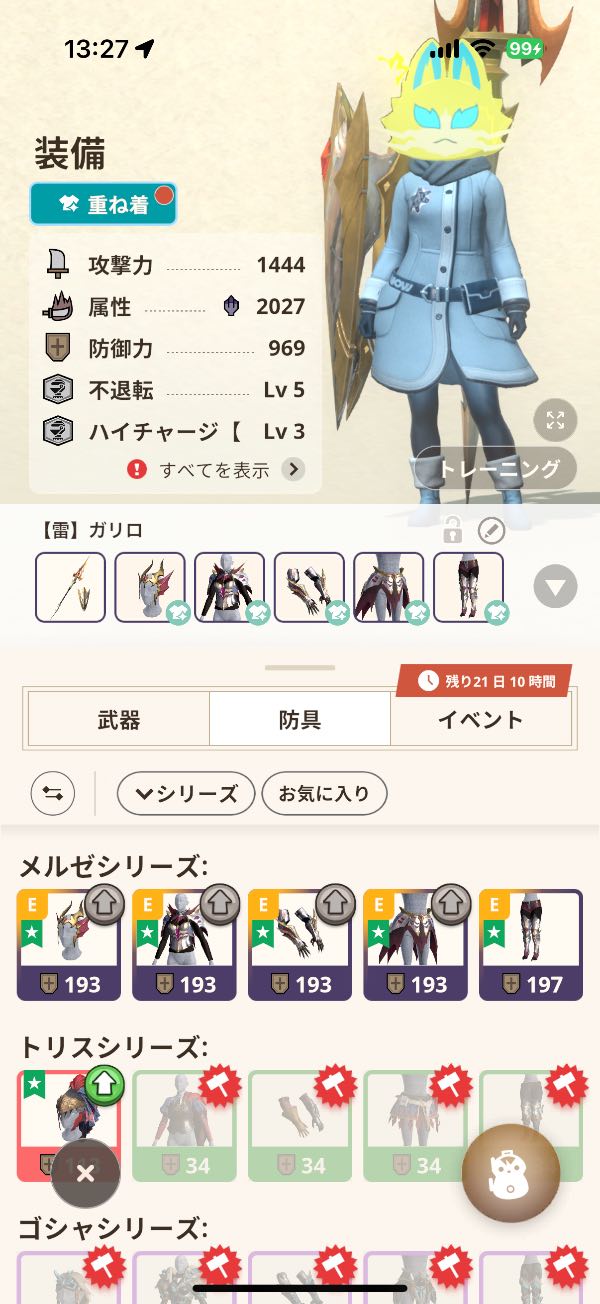Edit the loadout name with pencil icon

click(491, 530)
